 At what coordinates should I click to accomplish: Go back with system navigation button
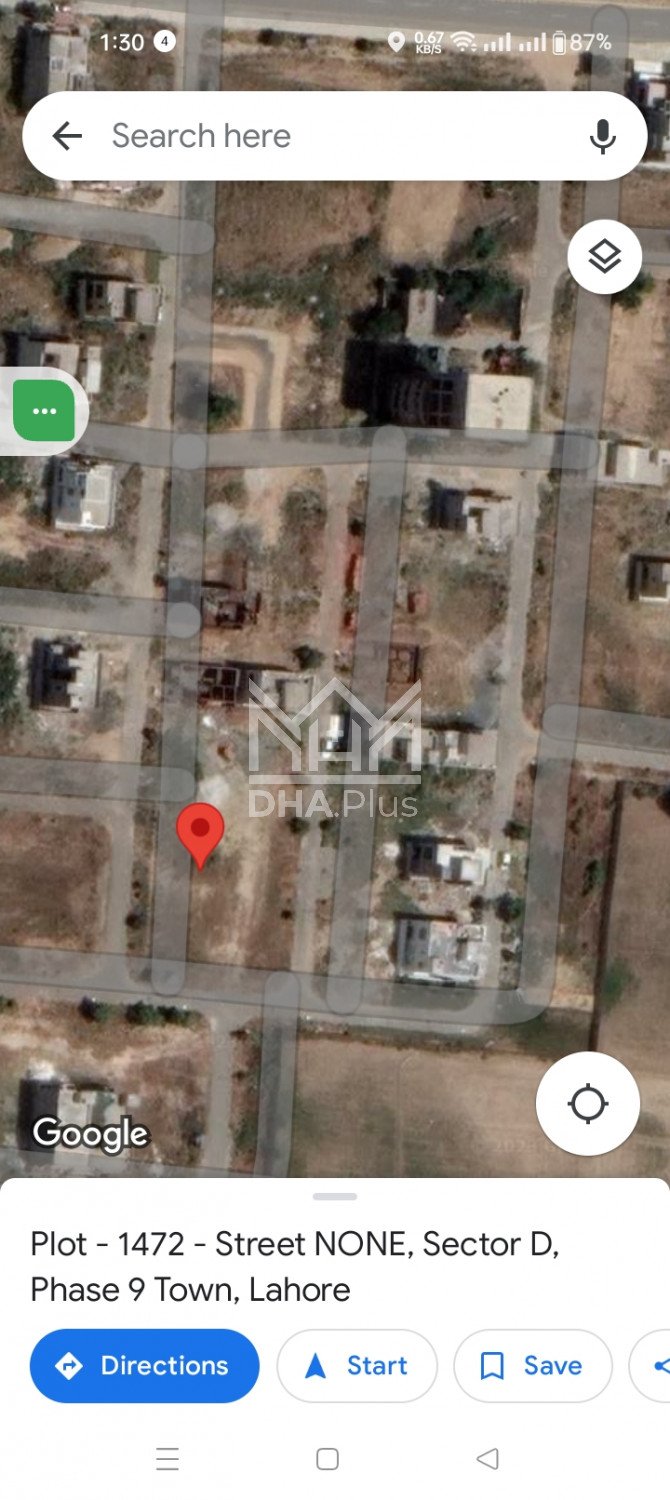[487, 1459]
